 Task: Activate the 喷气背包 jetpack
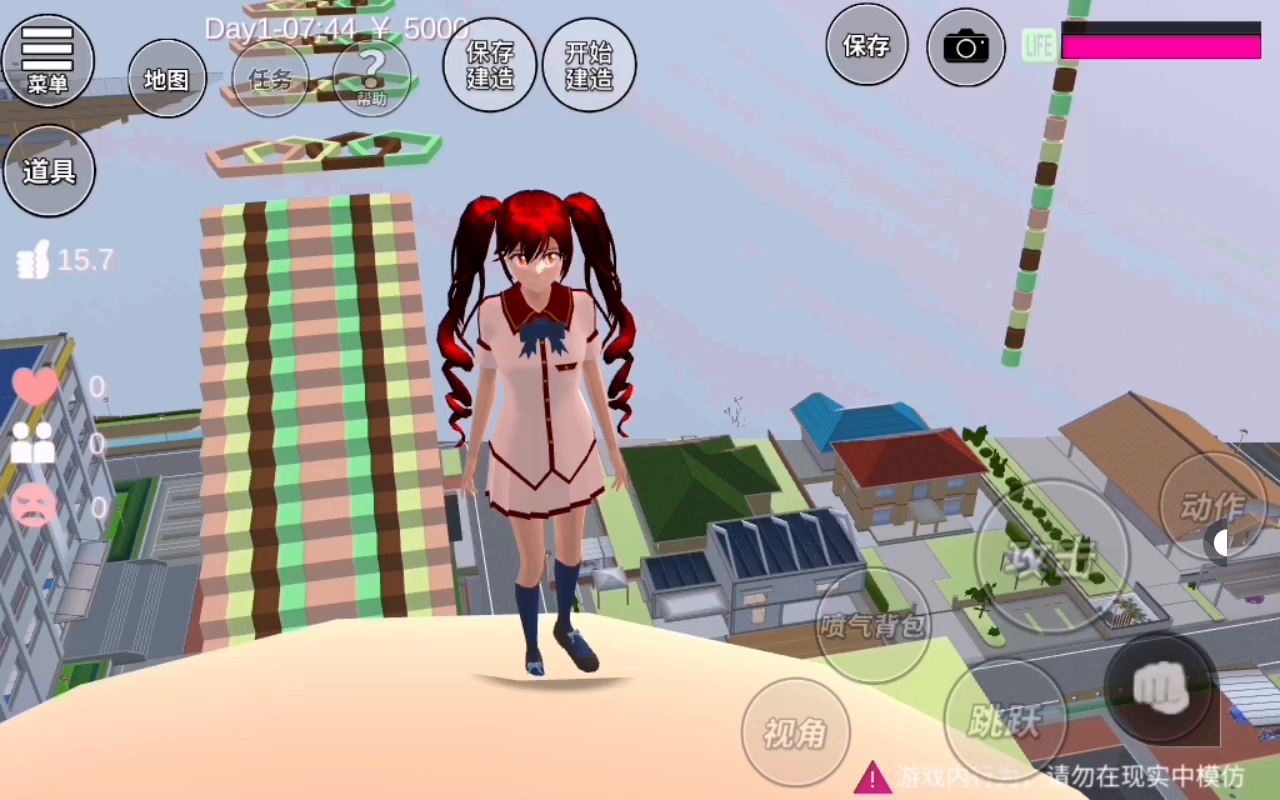coord(873,626)
